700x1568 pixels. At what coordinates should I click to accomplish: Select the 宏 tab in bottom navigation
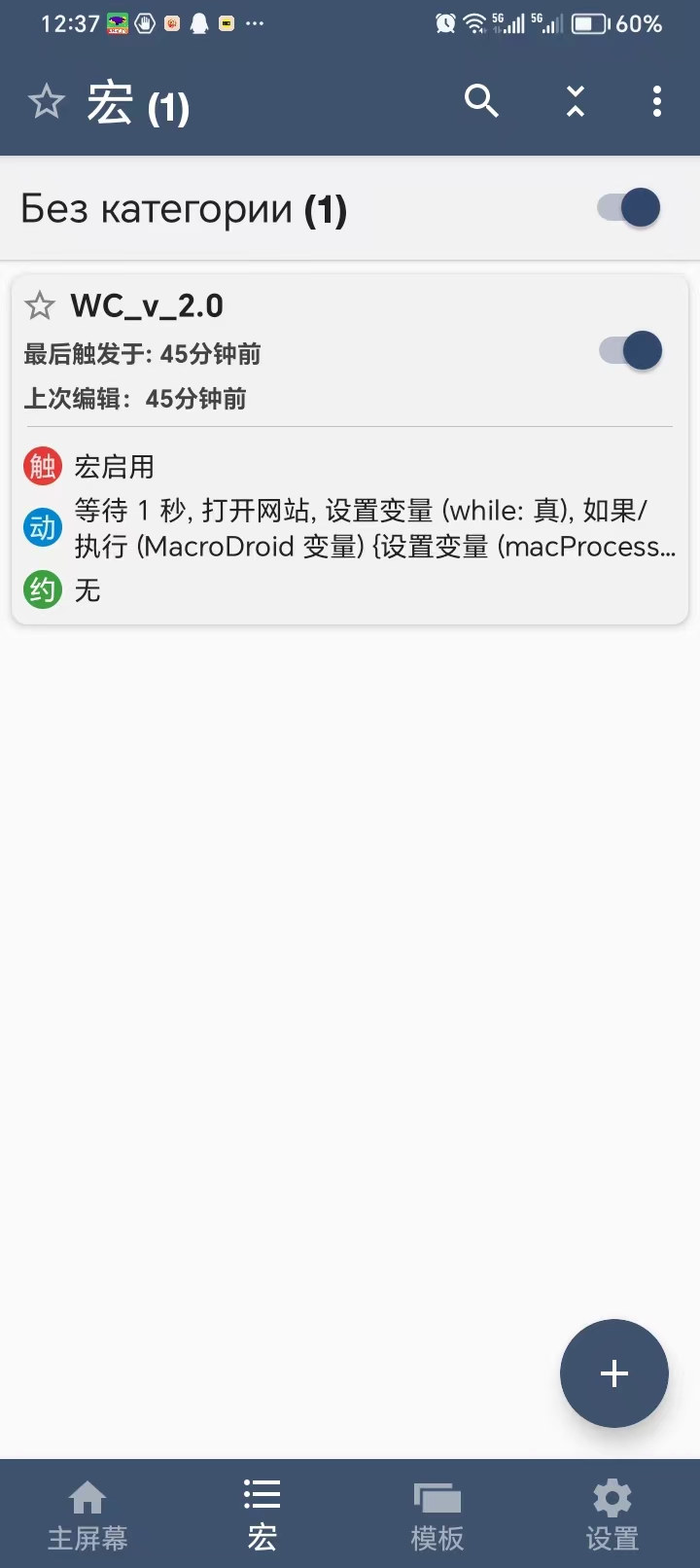click(262, 1515)
